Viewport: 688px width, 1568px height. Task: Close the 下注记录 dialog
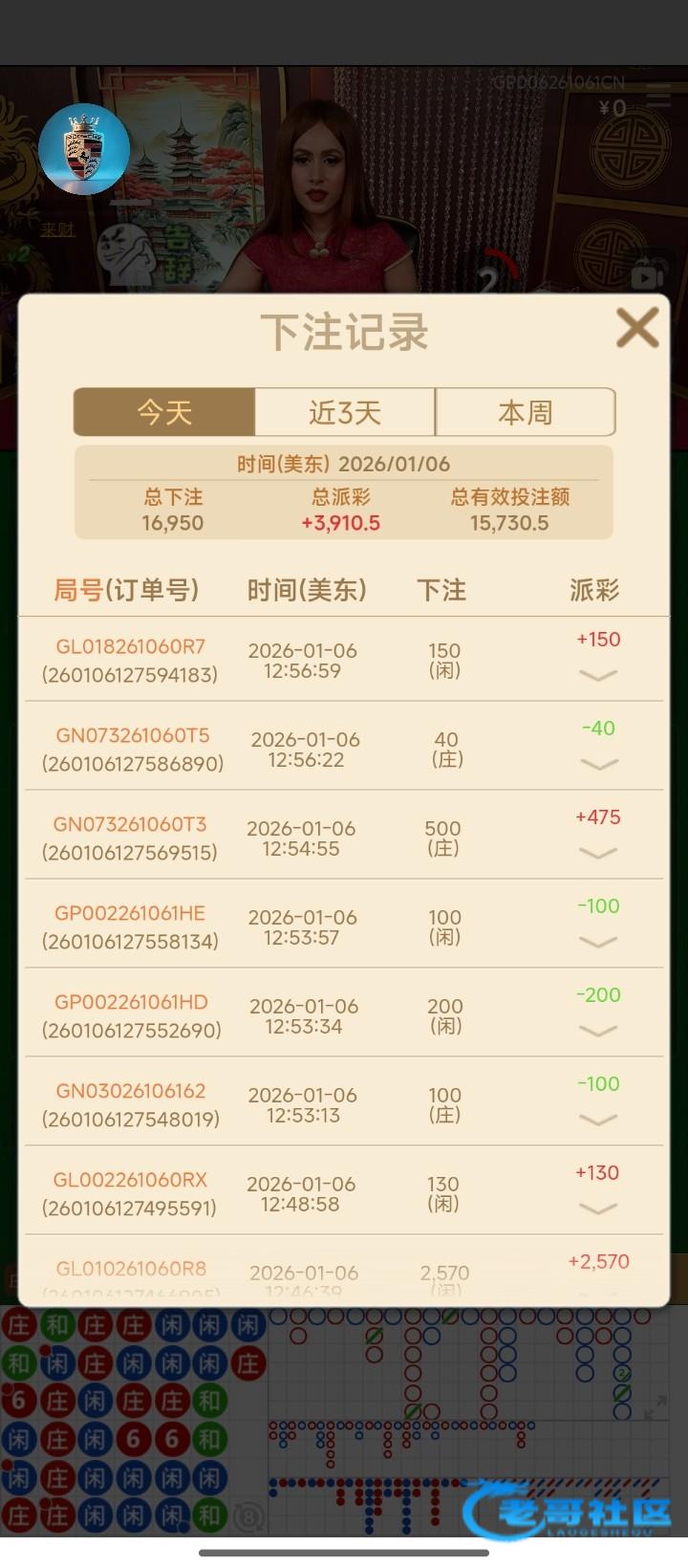tap(637, 328)
